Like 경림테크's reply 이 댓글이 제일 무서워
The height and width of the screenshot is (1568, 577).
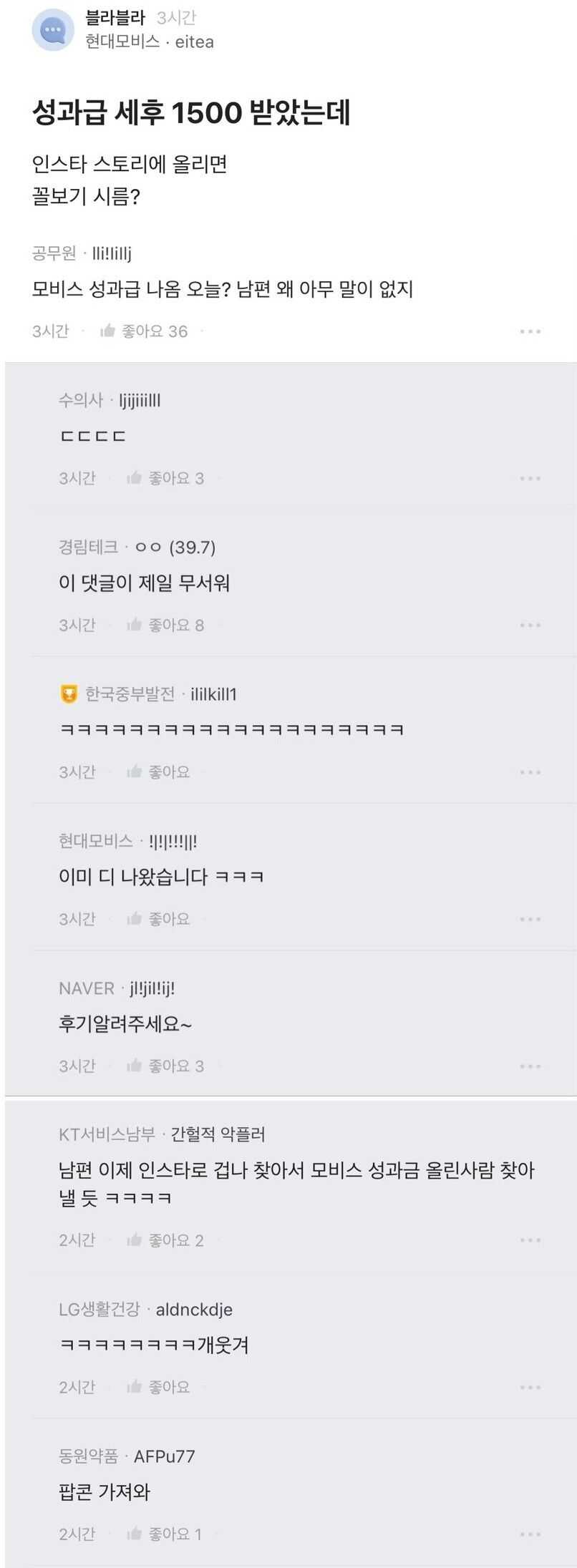(165, 625)
